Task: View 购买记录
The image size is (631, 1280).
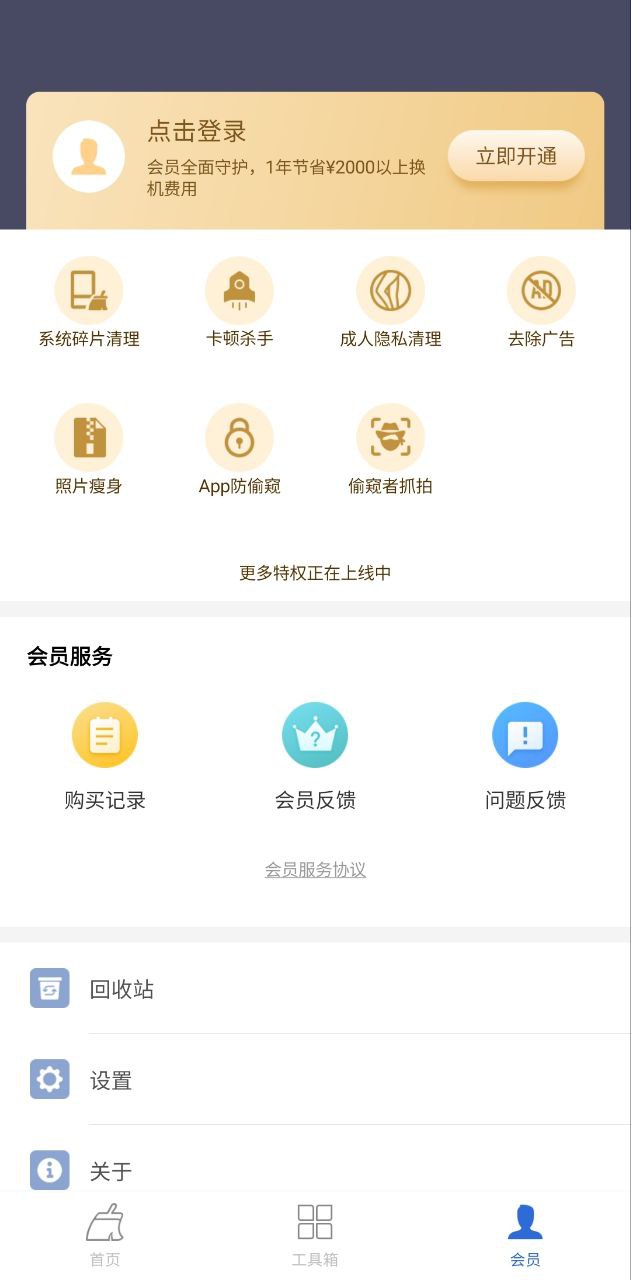Action: pos(105,757)
